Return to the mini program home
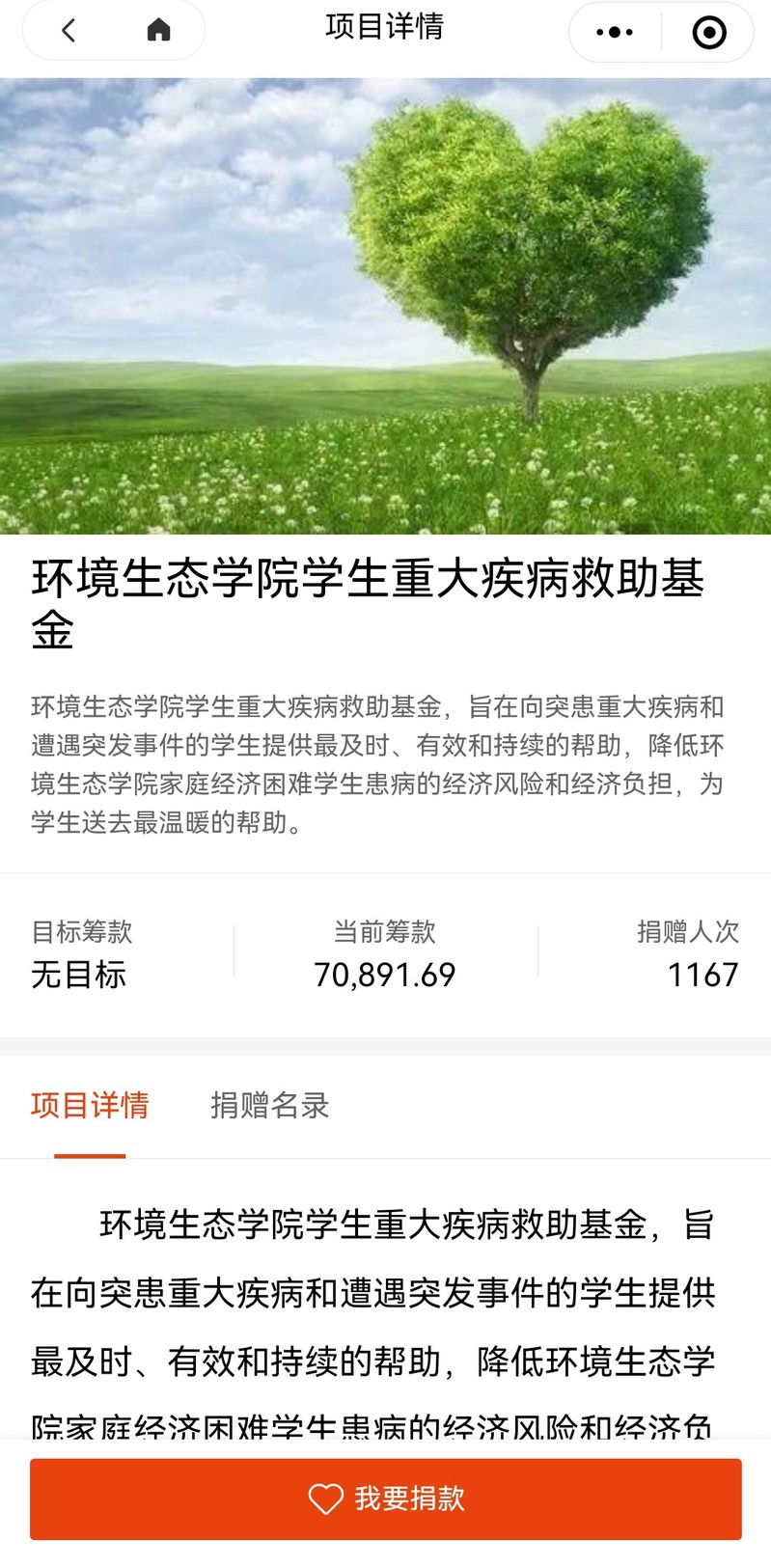Screen dimensions: 771x1568 pyautogui.click(x=158, y=31)
